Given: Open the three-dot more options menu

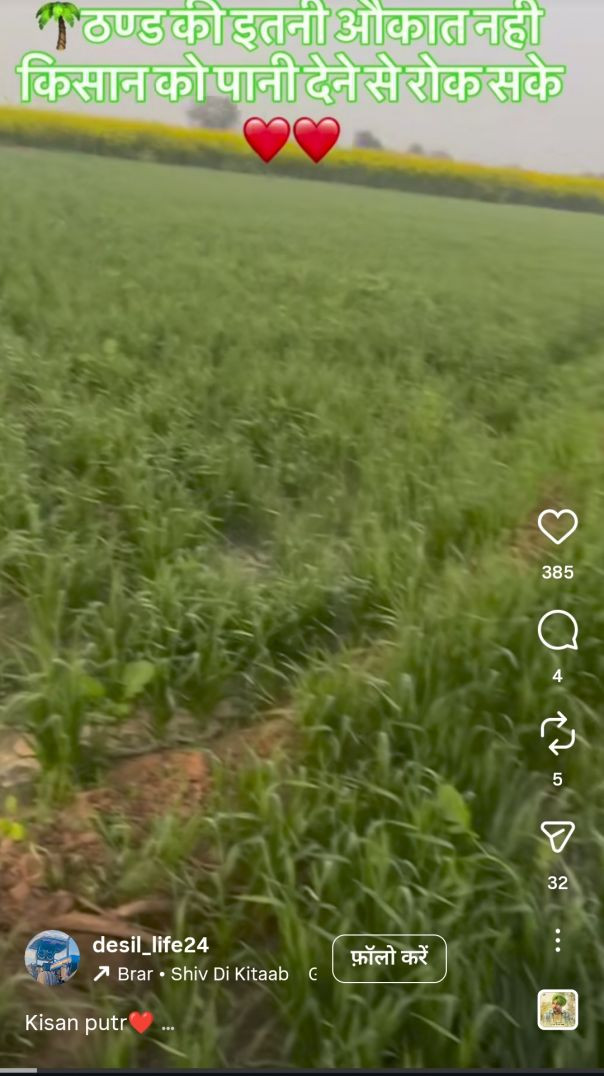Looking at the screenshot, I should [x=557, y=940].
